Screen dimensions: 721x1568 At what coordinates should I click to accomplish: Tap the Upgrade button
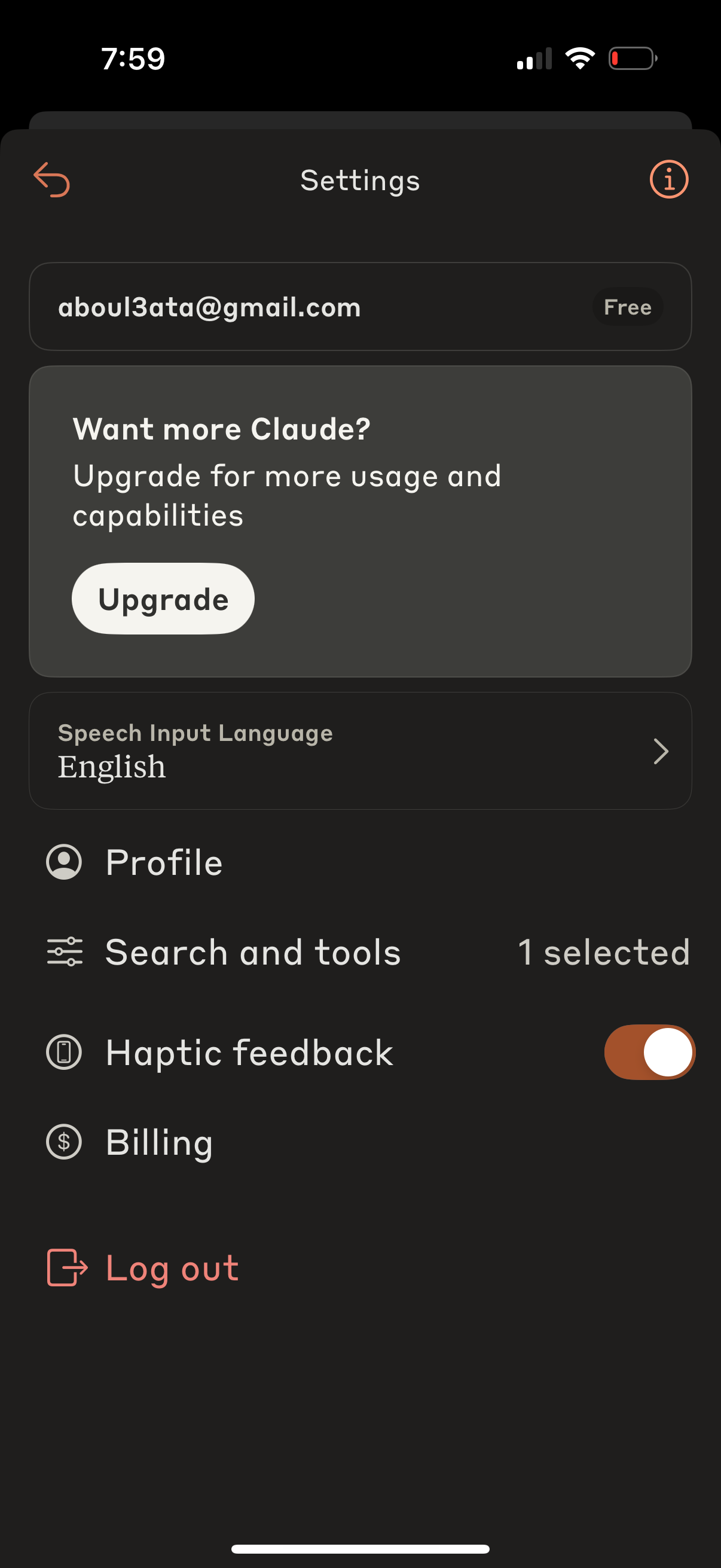point(163,599)
